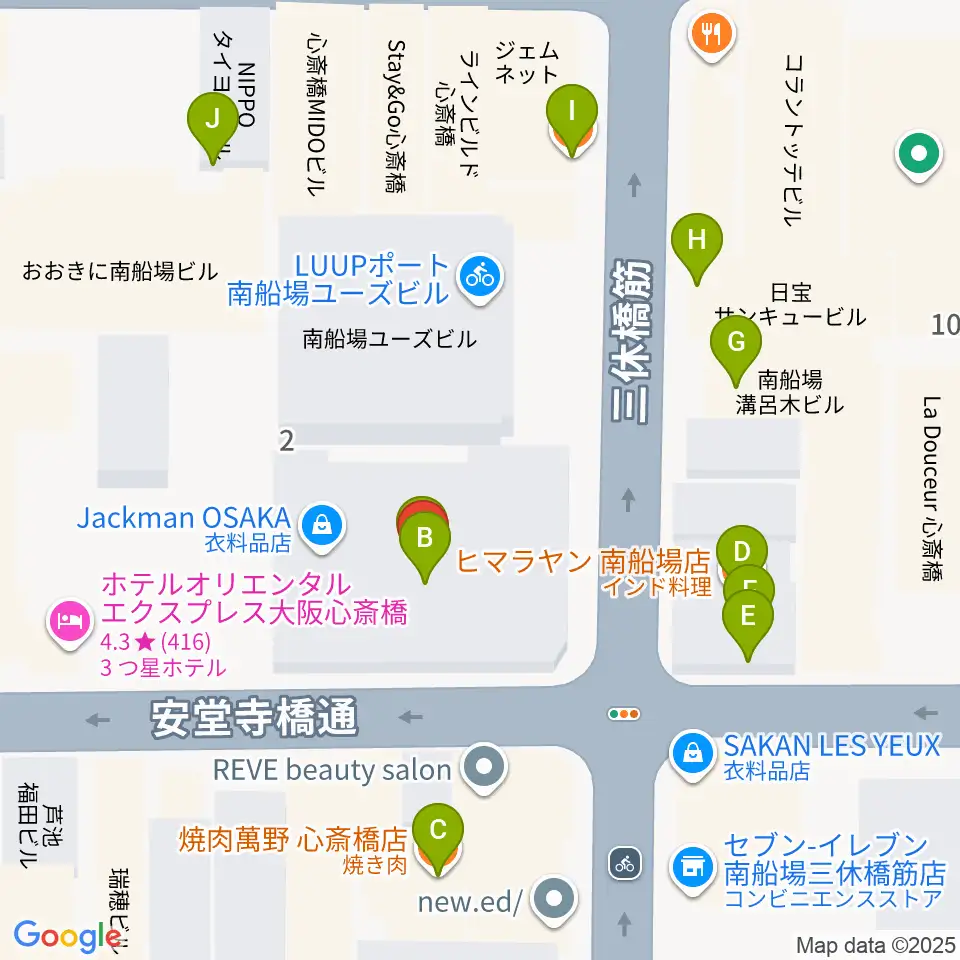Image resolution: width=960 pixels, height=960 pixels.
Task: Select the REVE beauty salon marker
Action: pos(484,768)
